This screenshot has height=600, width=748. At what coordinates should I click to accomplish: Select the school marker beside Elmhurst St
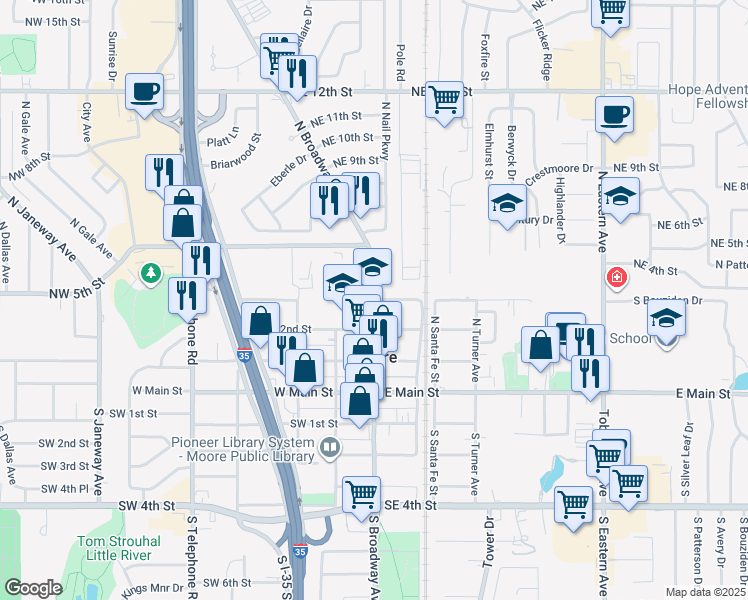coord(507,203)
